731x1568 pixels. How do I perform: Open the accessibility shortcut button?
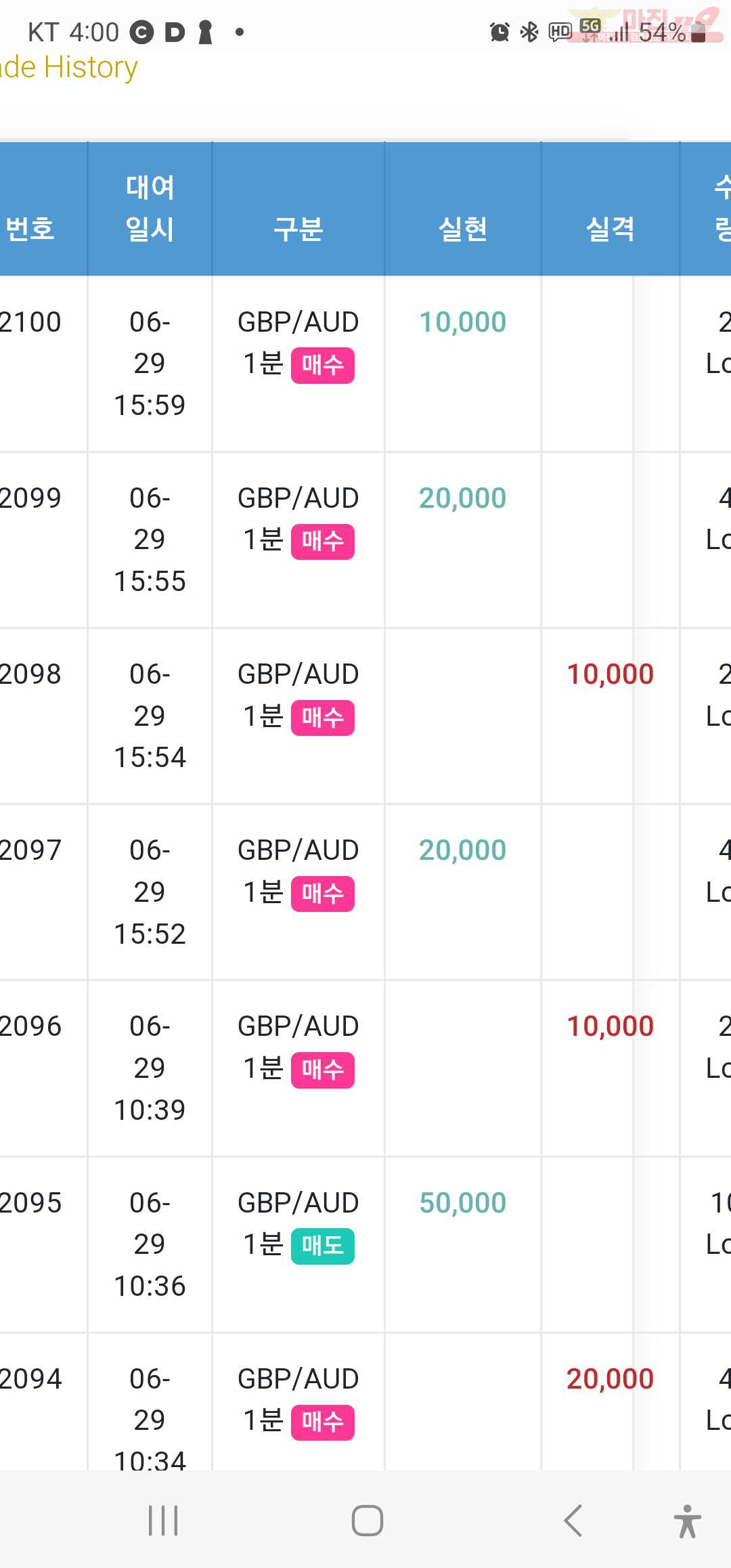click(687, 1521)
